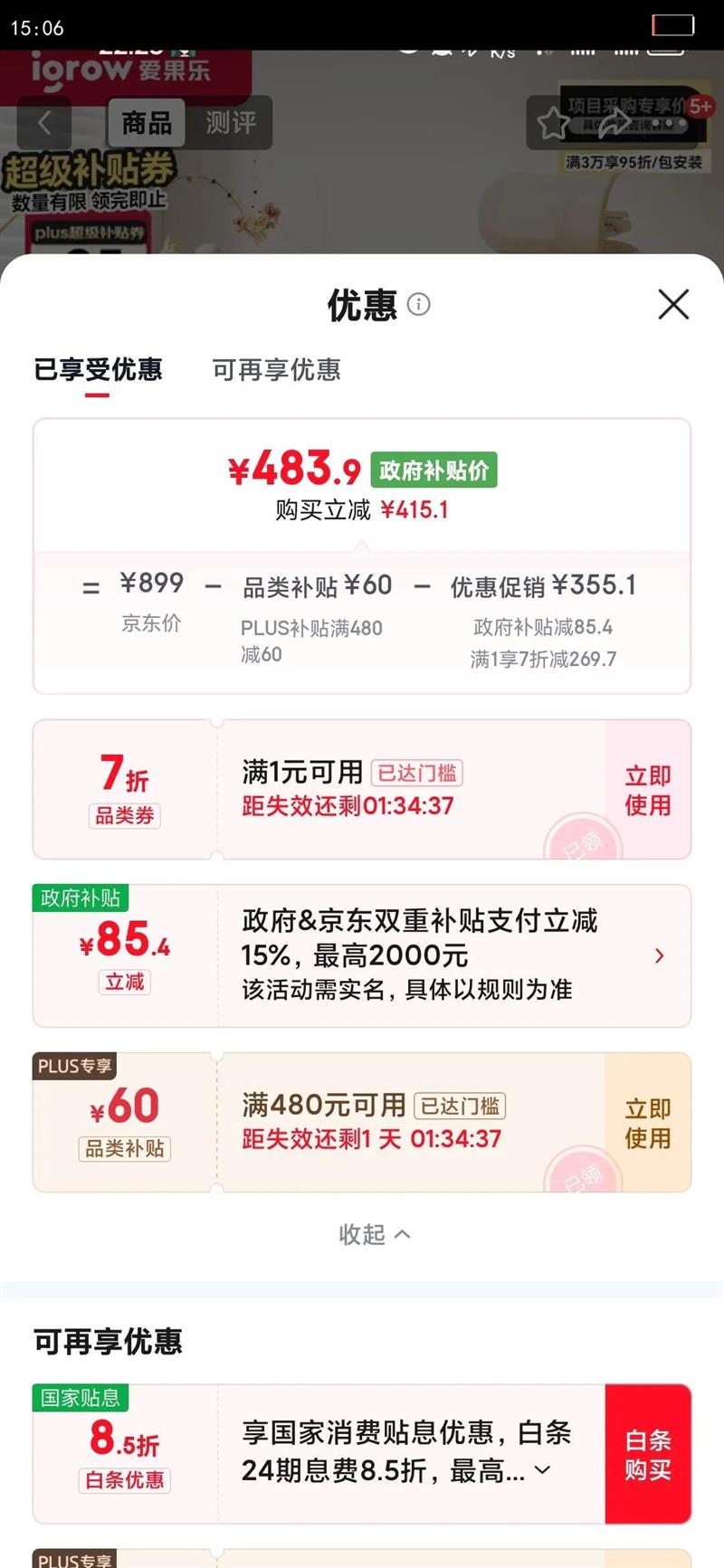This screenshot has height=1568, width=724.
Task: Tap the PLUS专享 tag on the ¥60 coupon
Action: 74,1067
